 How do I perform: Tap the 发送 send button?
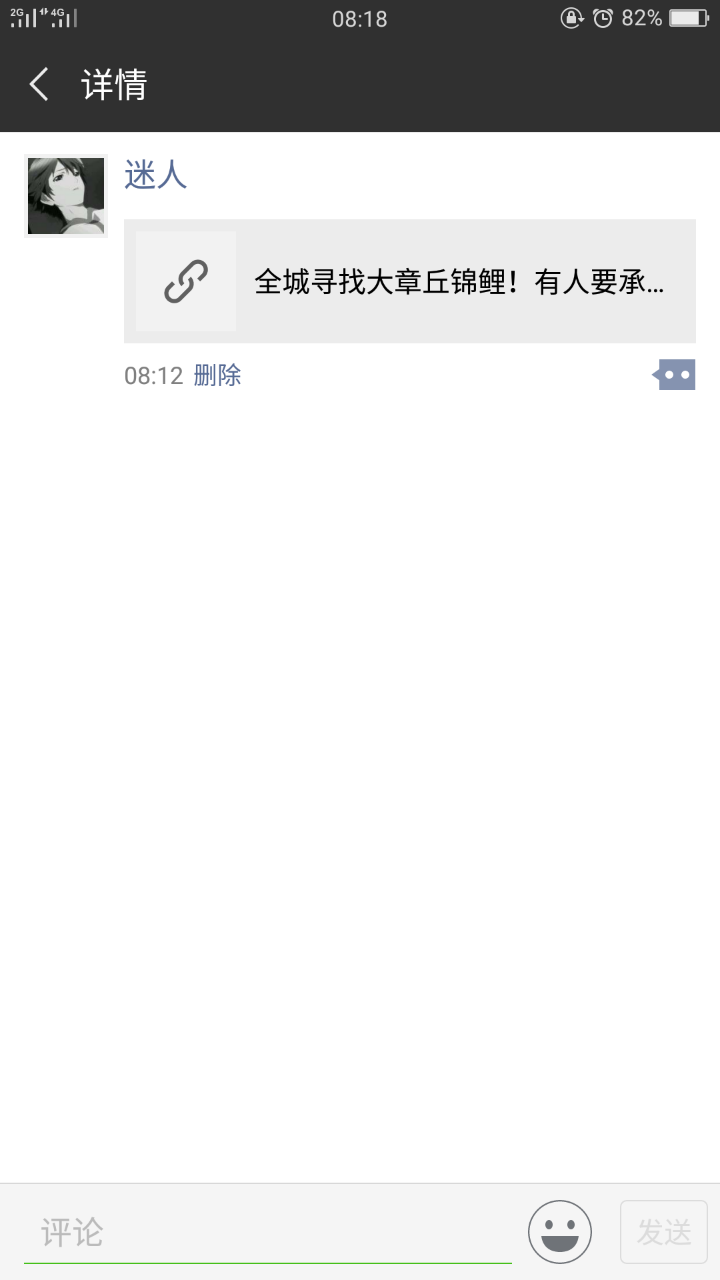pyautogui.click(x=664, y=1232)
